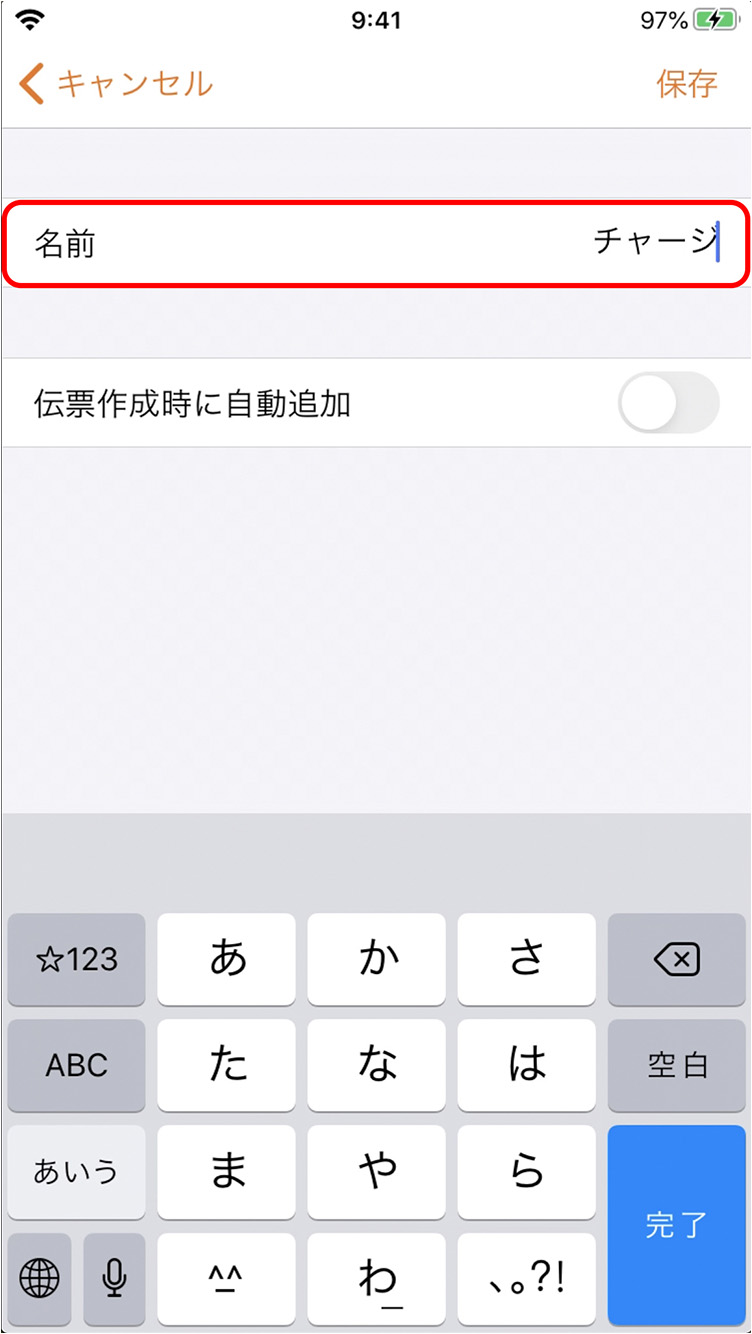Delete a character with backspace key
This screenshot has height=1334, width=752.
677,960
